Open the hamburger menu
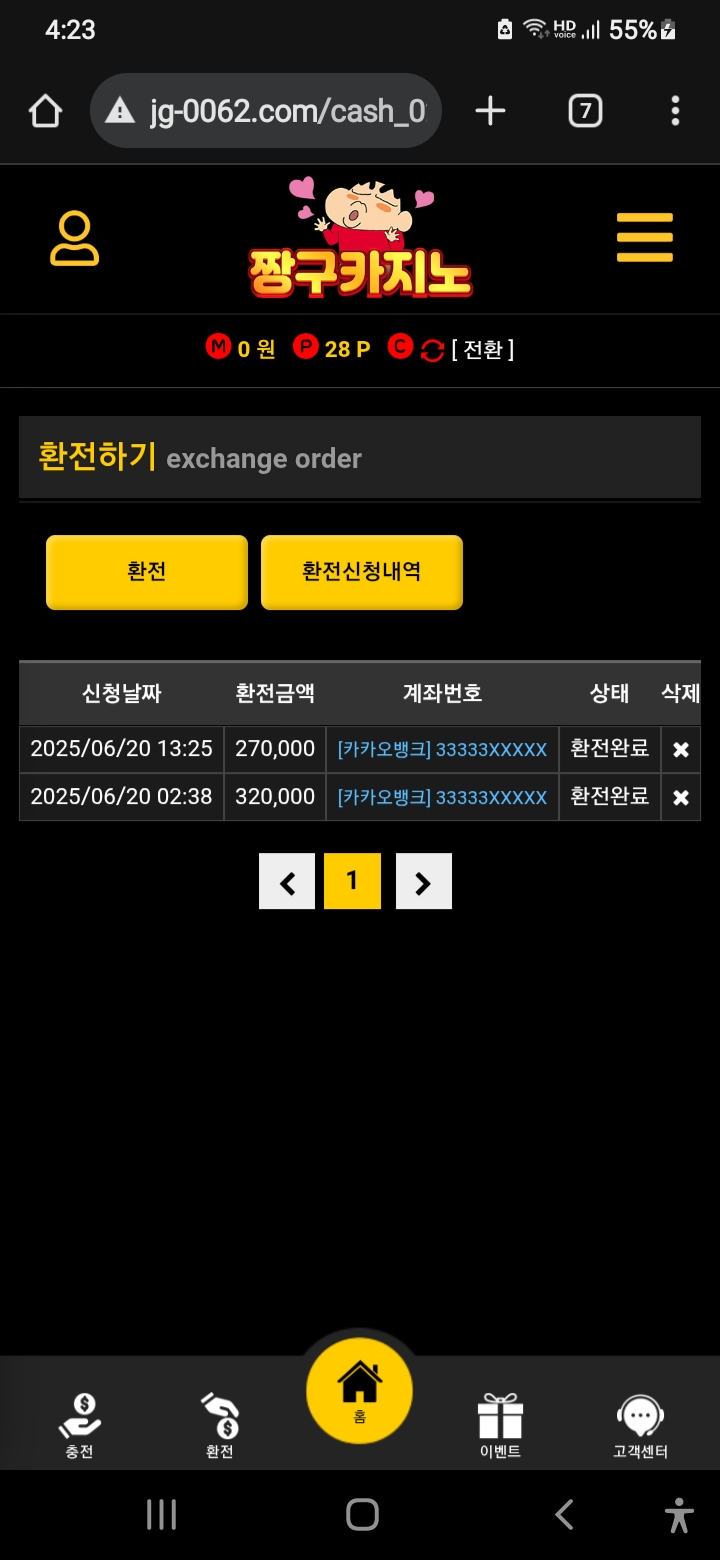Viewport: 720px width, 1560px height. (644, 238)
